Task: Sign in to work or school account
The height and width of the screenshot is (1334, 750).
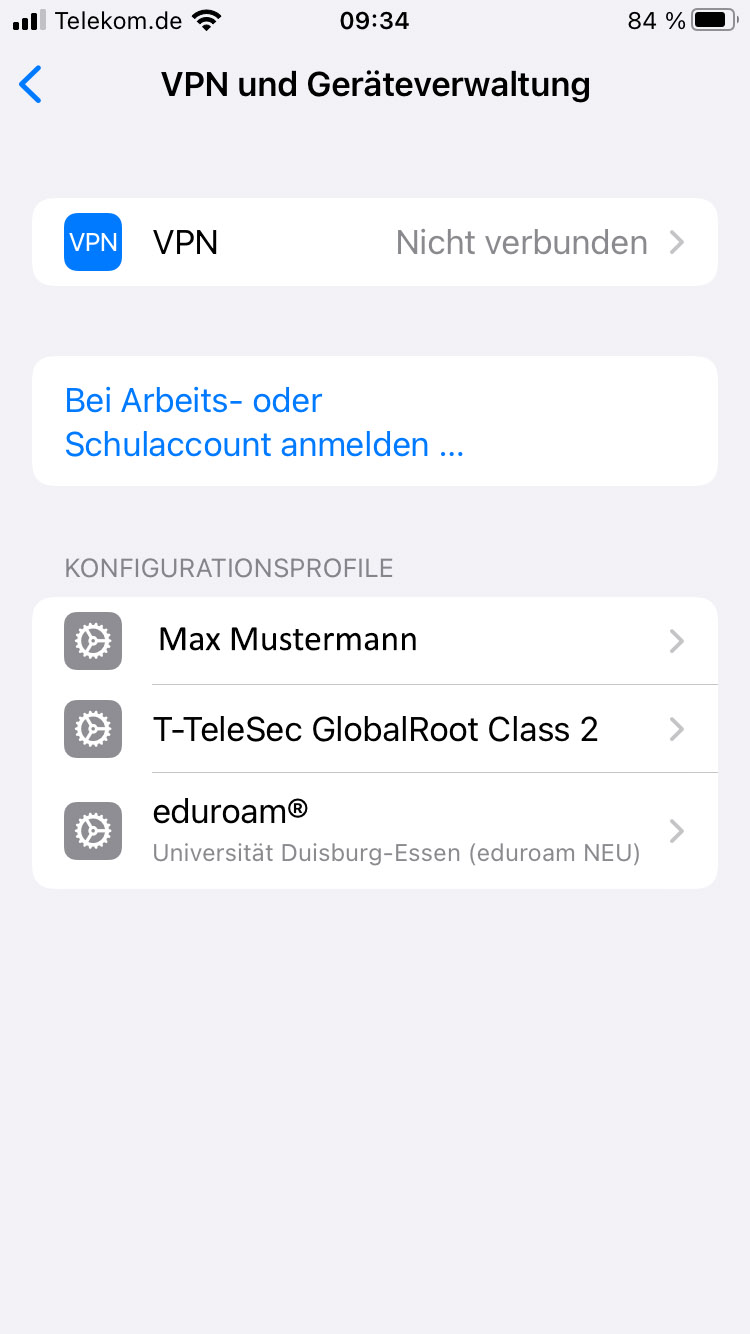Action: 264,422
